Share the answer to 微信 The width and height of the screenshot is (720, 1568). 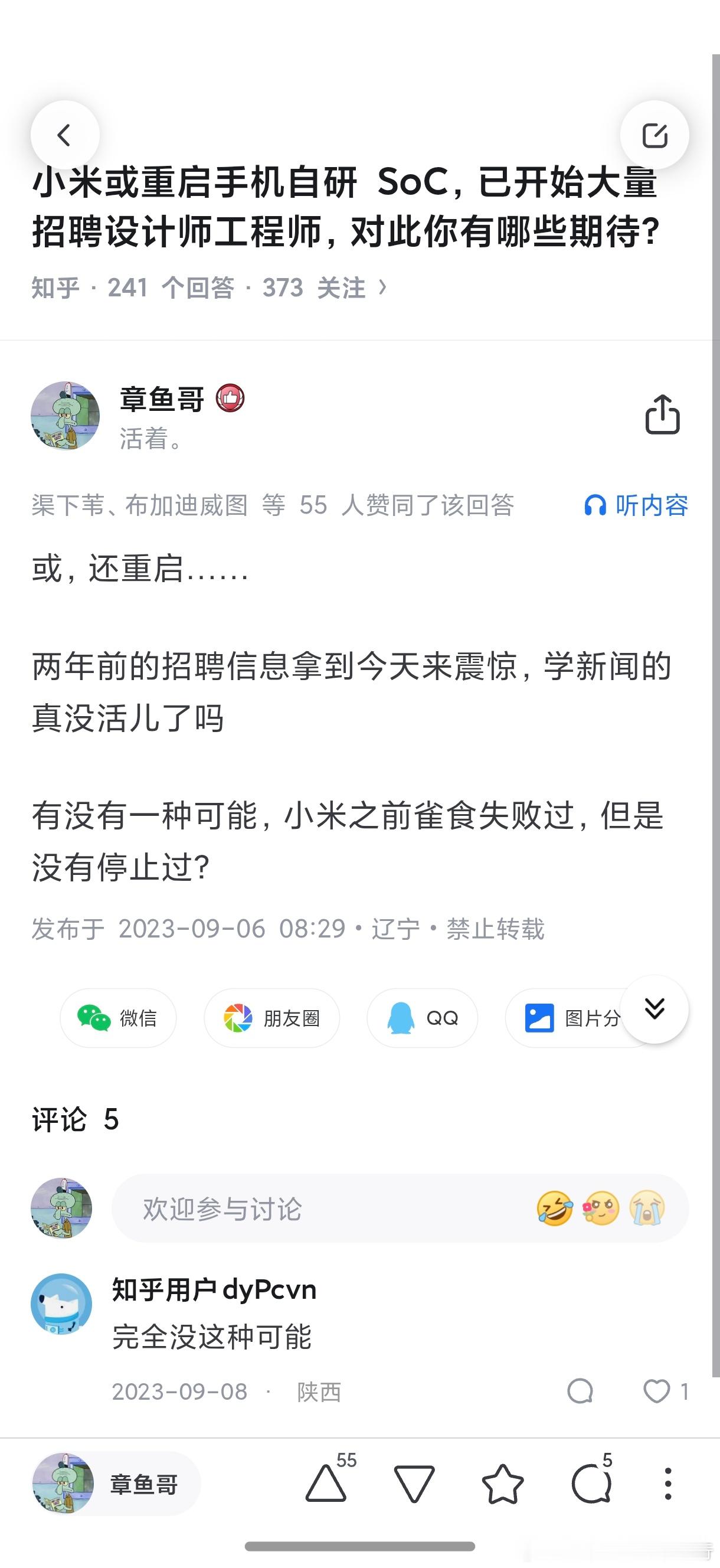(118, 1018)
